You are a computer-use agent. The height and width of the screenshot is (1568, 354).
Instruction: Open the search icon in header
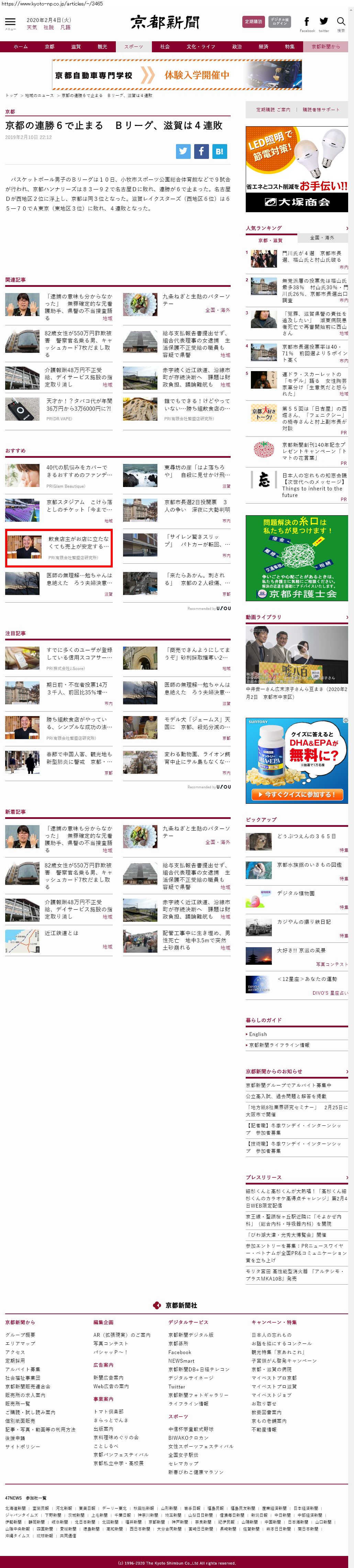[341, 22]
